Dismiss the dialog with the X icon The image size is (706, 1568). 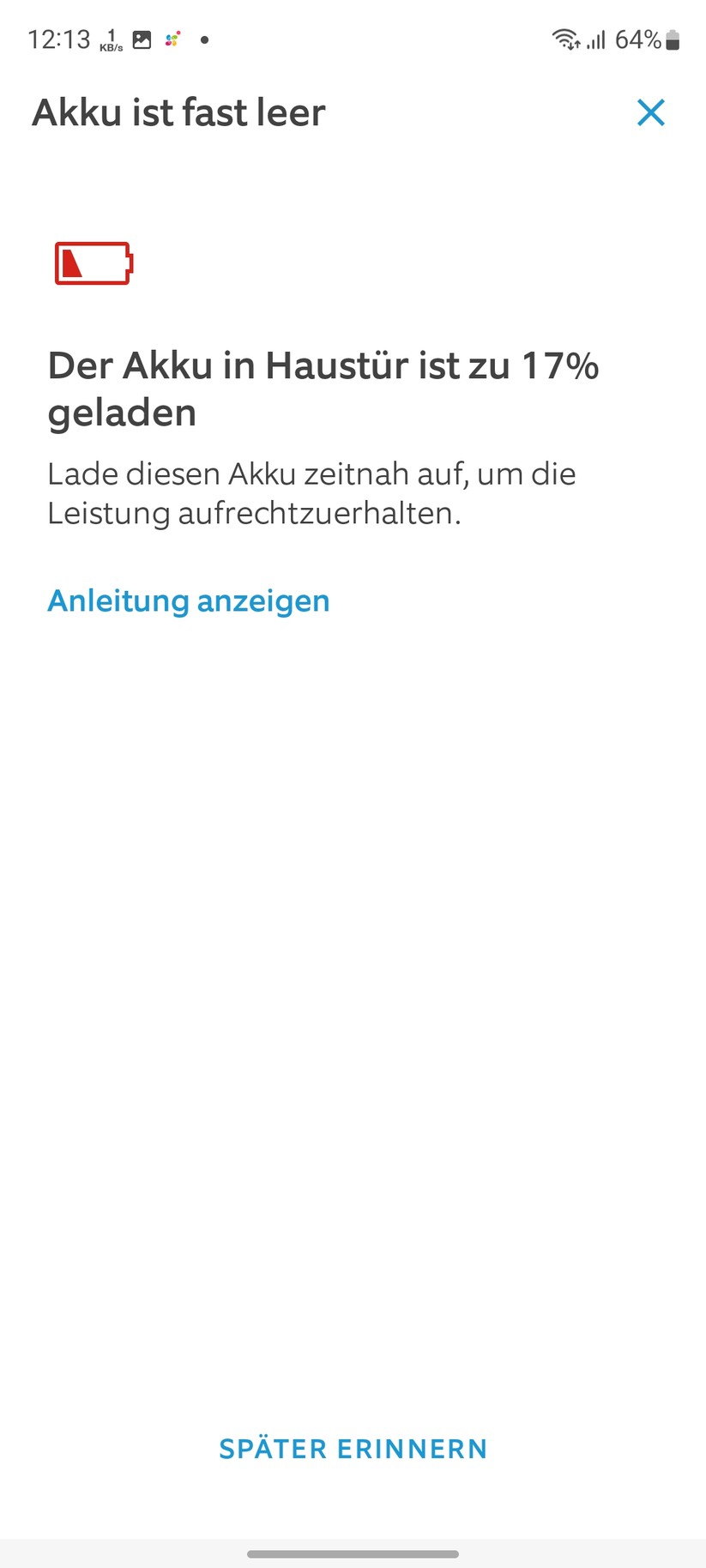[x=651, y=112]
